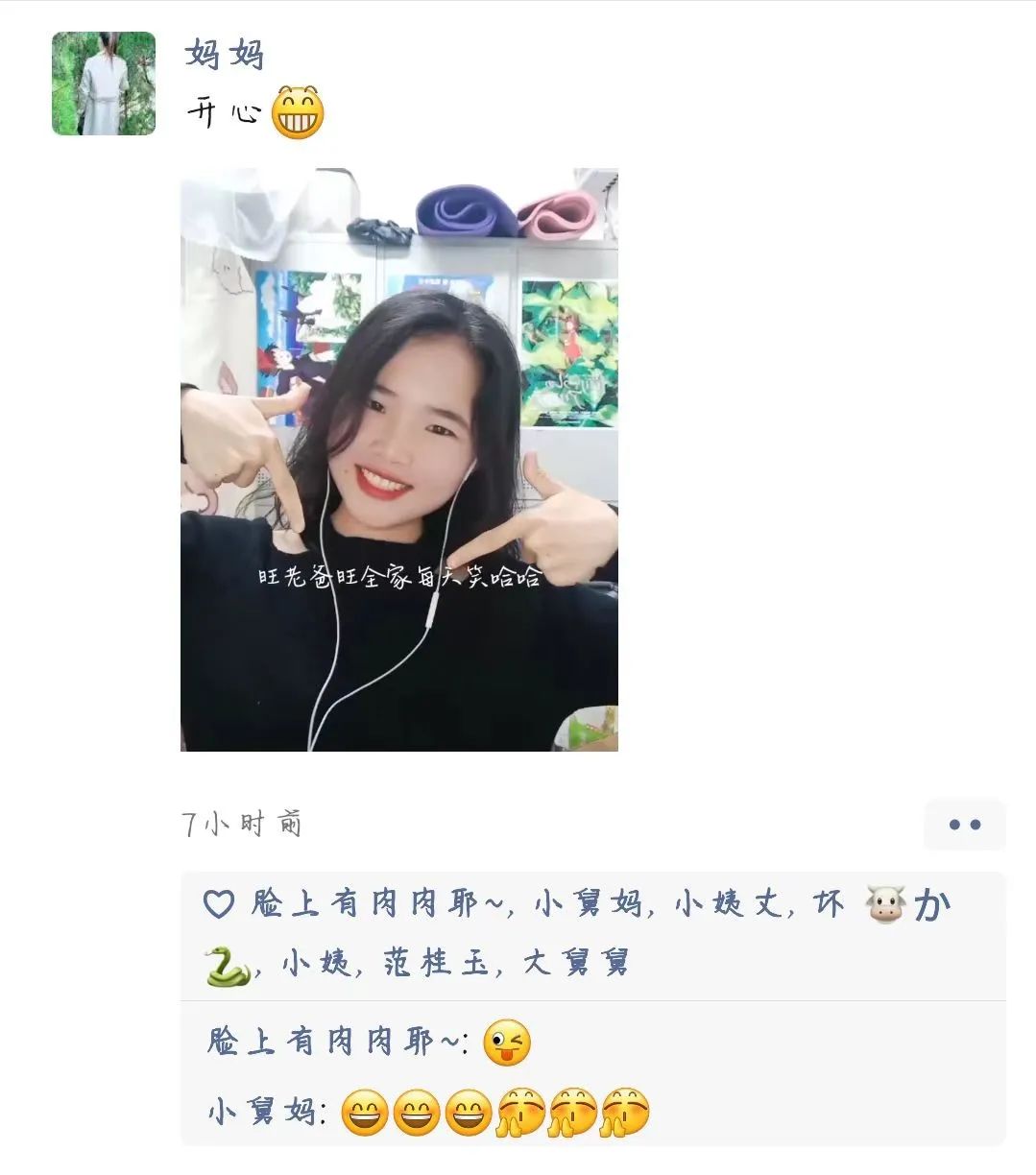Viewport: 1036px width, 1175px height.
Task: Open the posted selfie photo
Action: (x=398, y=460)
